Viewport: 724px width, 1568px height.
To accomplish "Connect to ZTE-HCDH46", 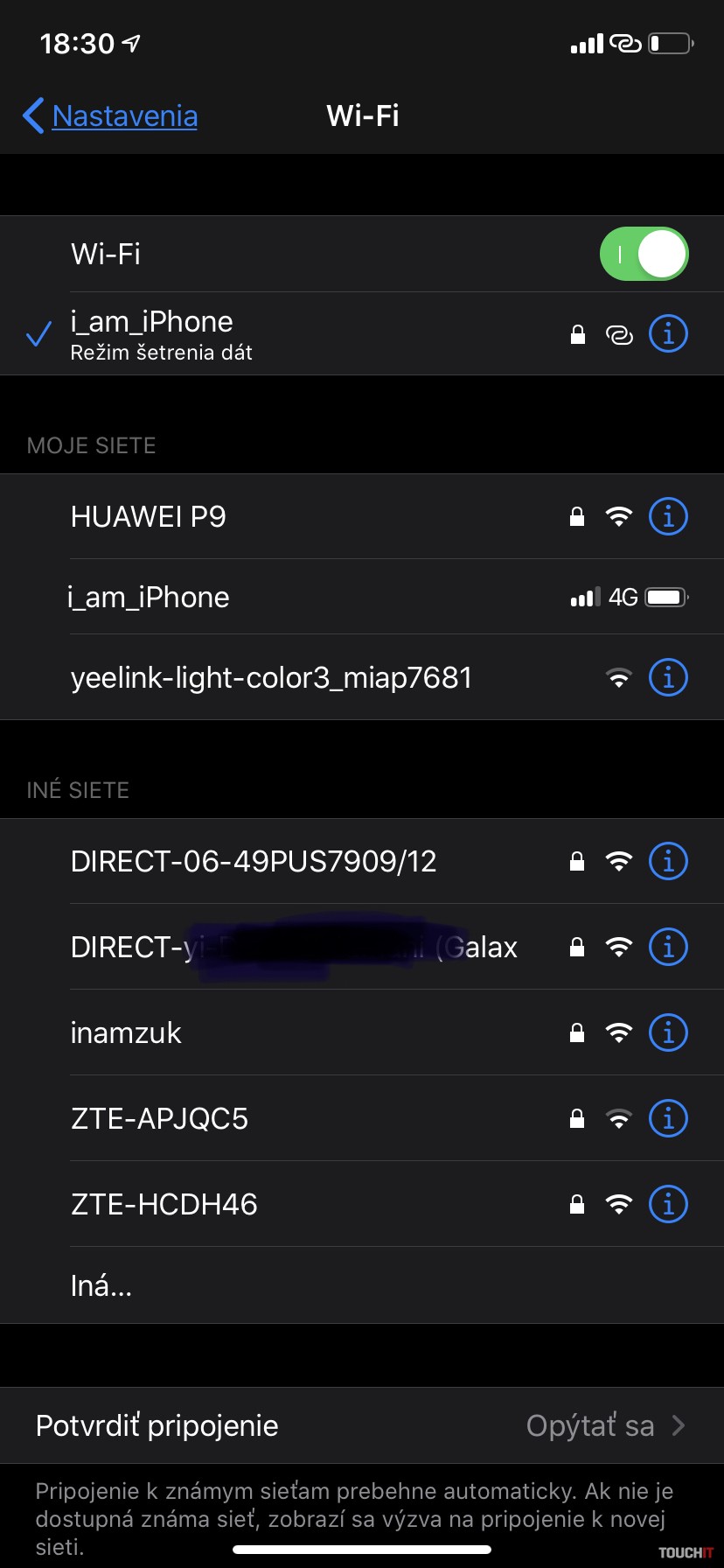I will click(164, 1205).
